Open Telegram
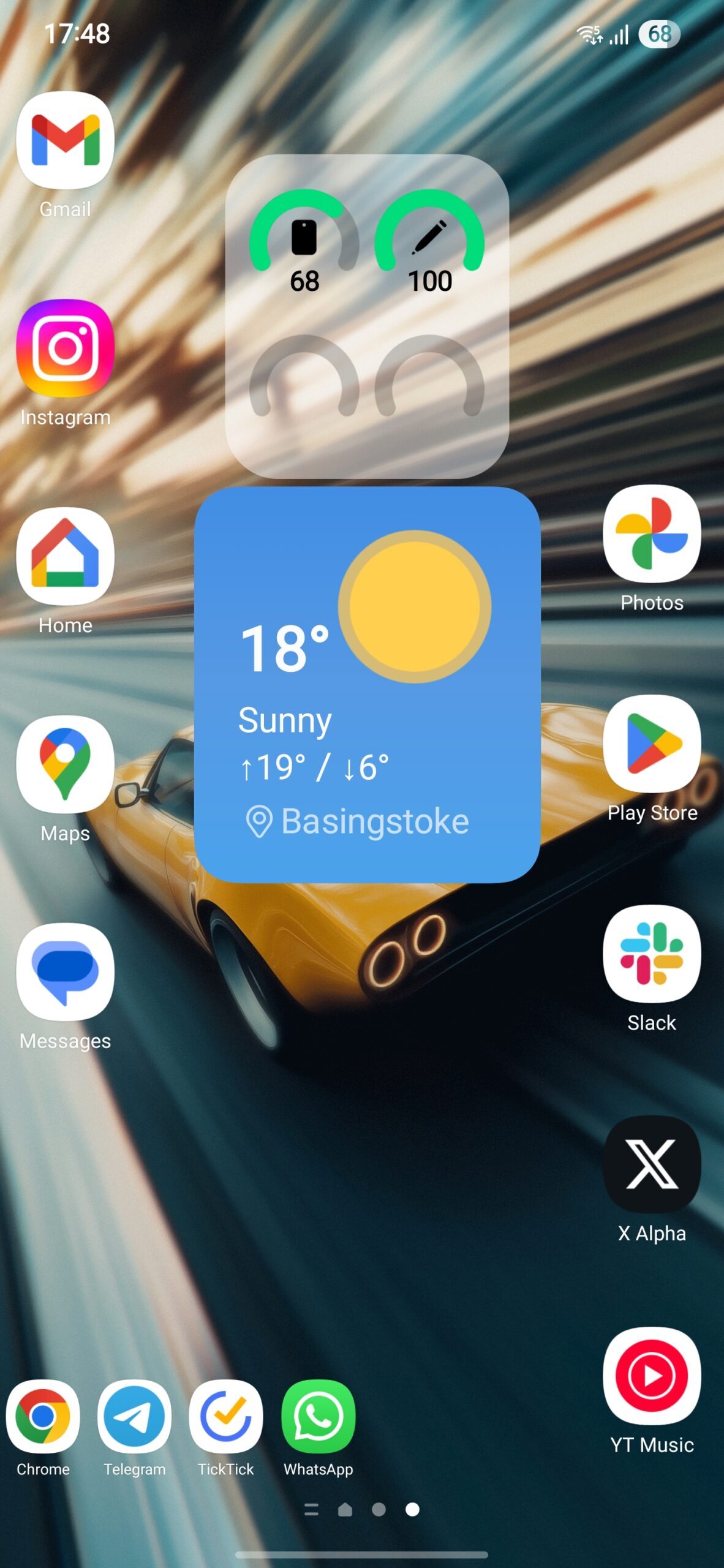Screen dimensions: 724x1568 coord(134,1416)
